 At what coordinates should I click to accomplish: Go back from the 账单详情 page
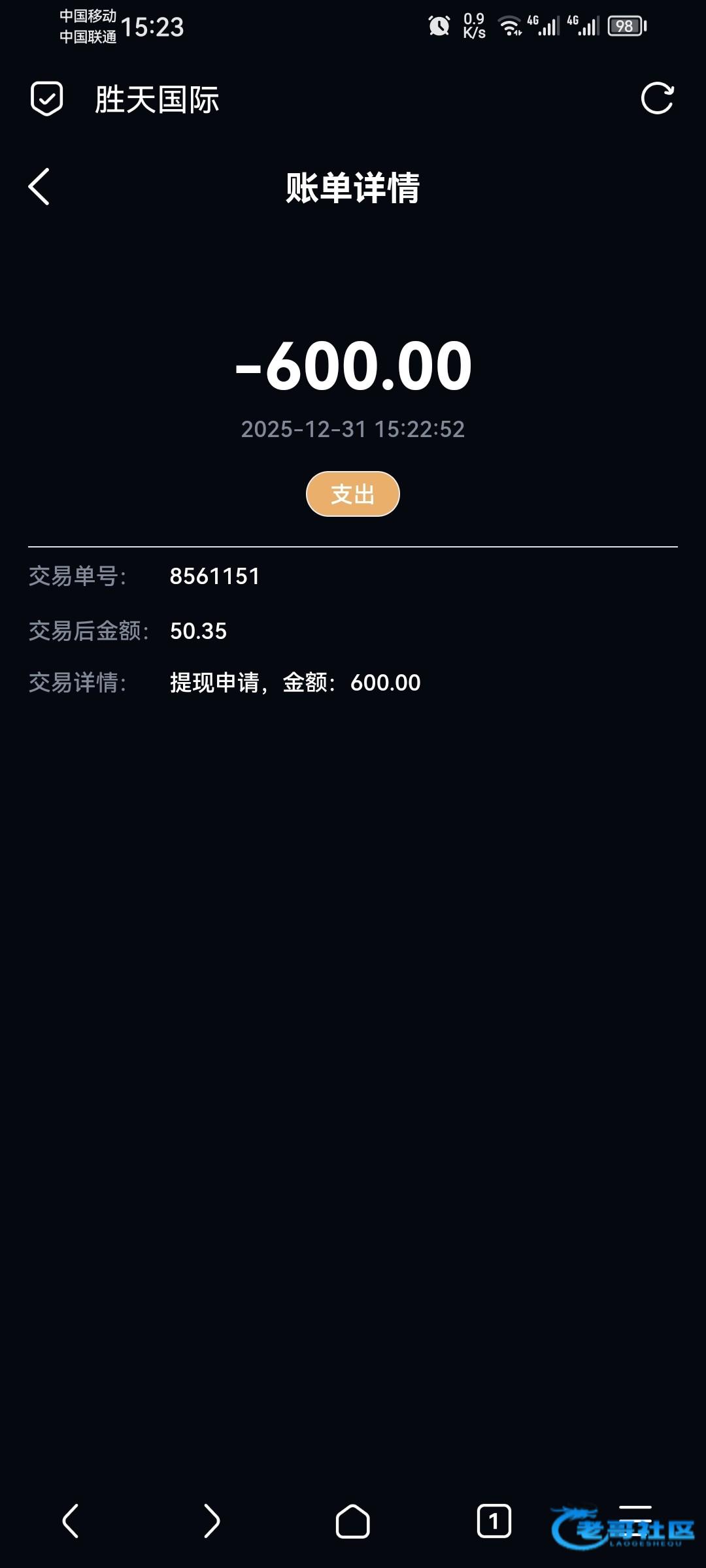[x=39, y=187]
